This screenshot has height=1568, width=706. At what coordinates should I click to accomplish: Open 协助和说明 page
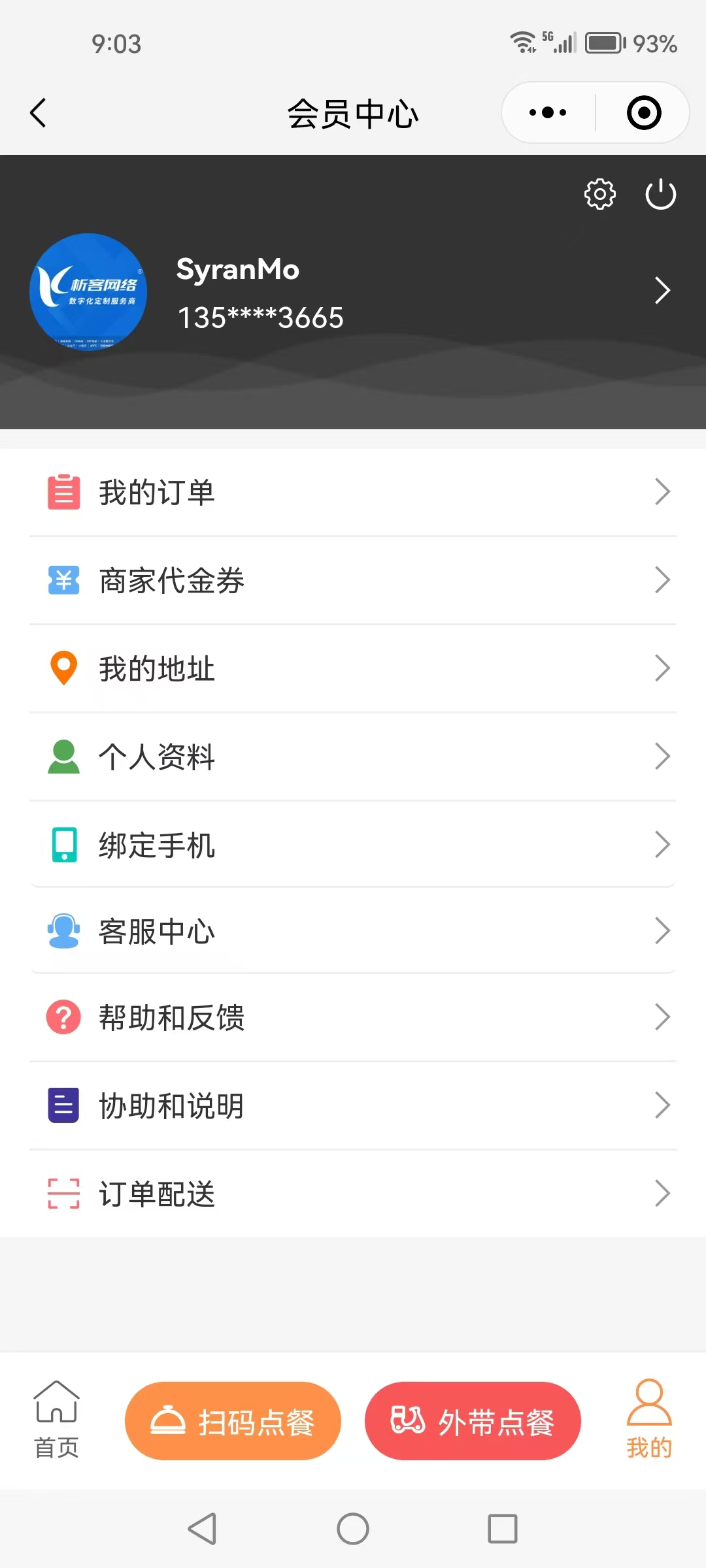tap(353, 1105)
